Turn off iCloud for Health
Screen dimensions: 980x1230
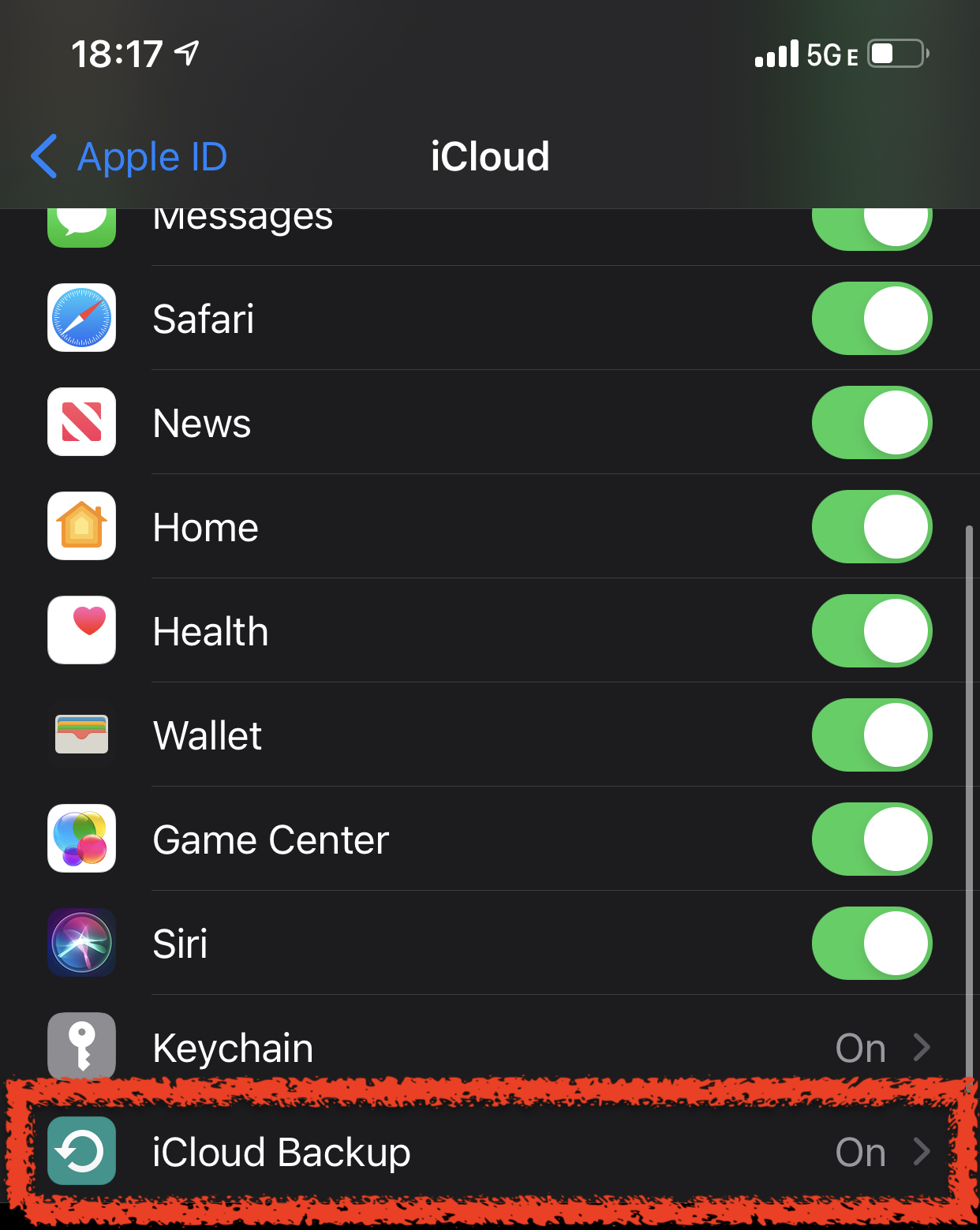tap(871, 631)
